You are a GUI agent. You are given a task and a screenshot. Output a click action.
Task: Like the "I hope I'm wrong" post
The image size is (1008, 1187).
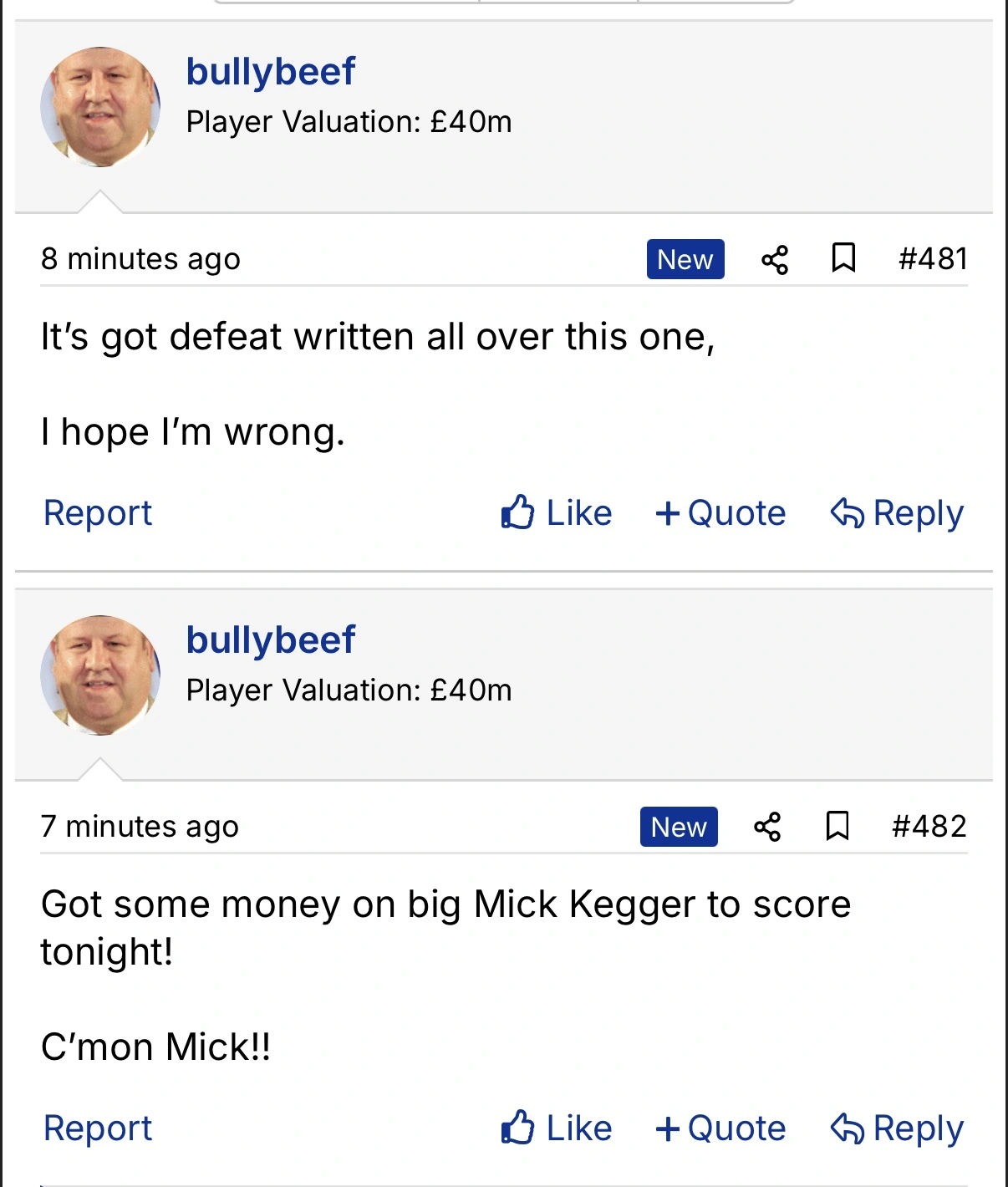557,513
